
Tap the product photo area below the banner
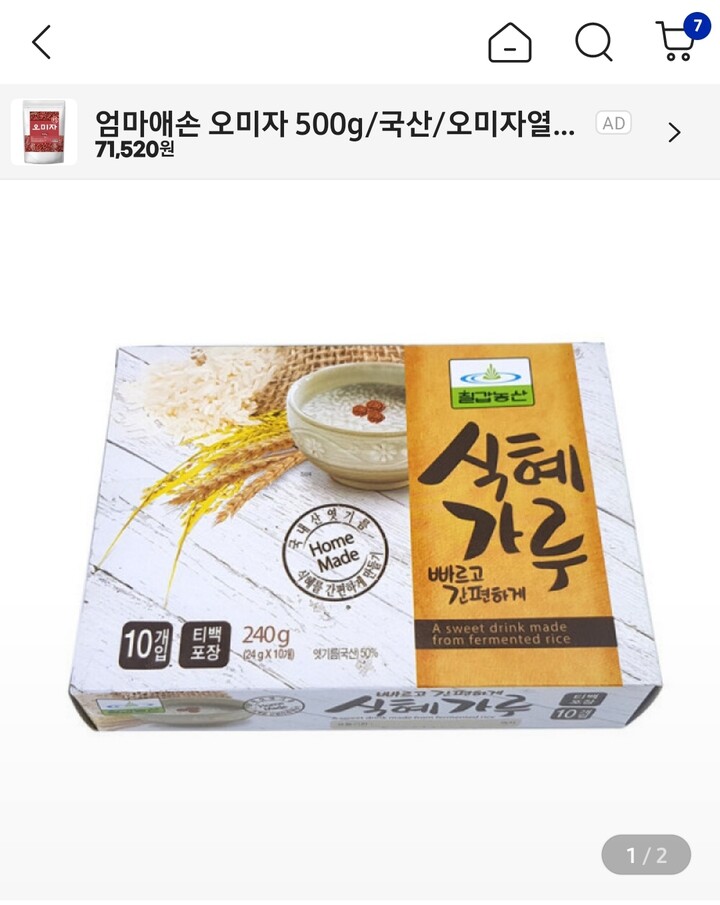[360, 540]
